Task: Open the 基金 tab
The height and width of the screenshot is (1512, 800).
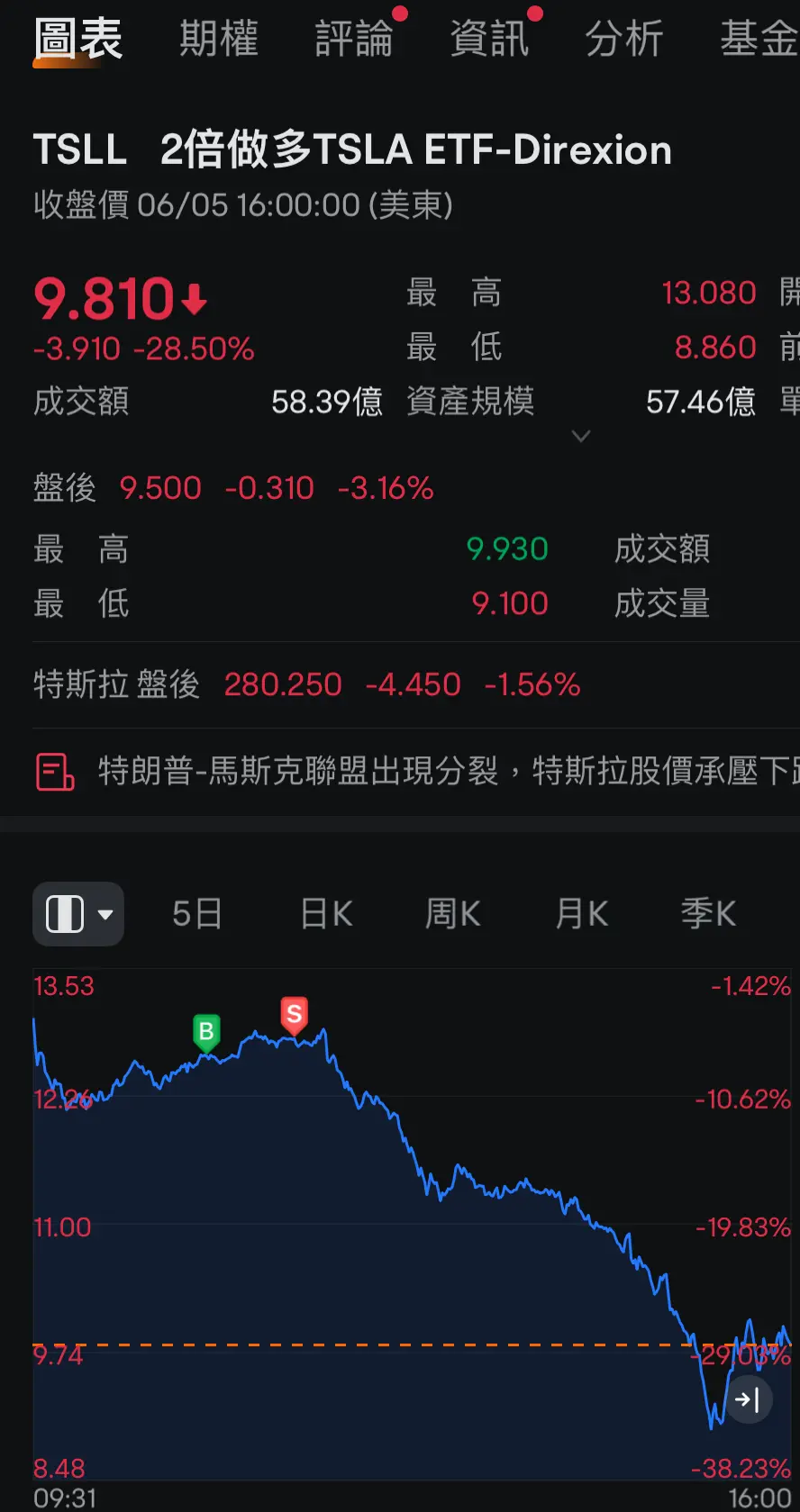Action: (759, 39)
